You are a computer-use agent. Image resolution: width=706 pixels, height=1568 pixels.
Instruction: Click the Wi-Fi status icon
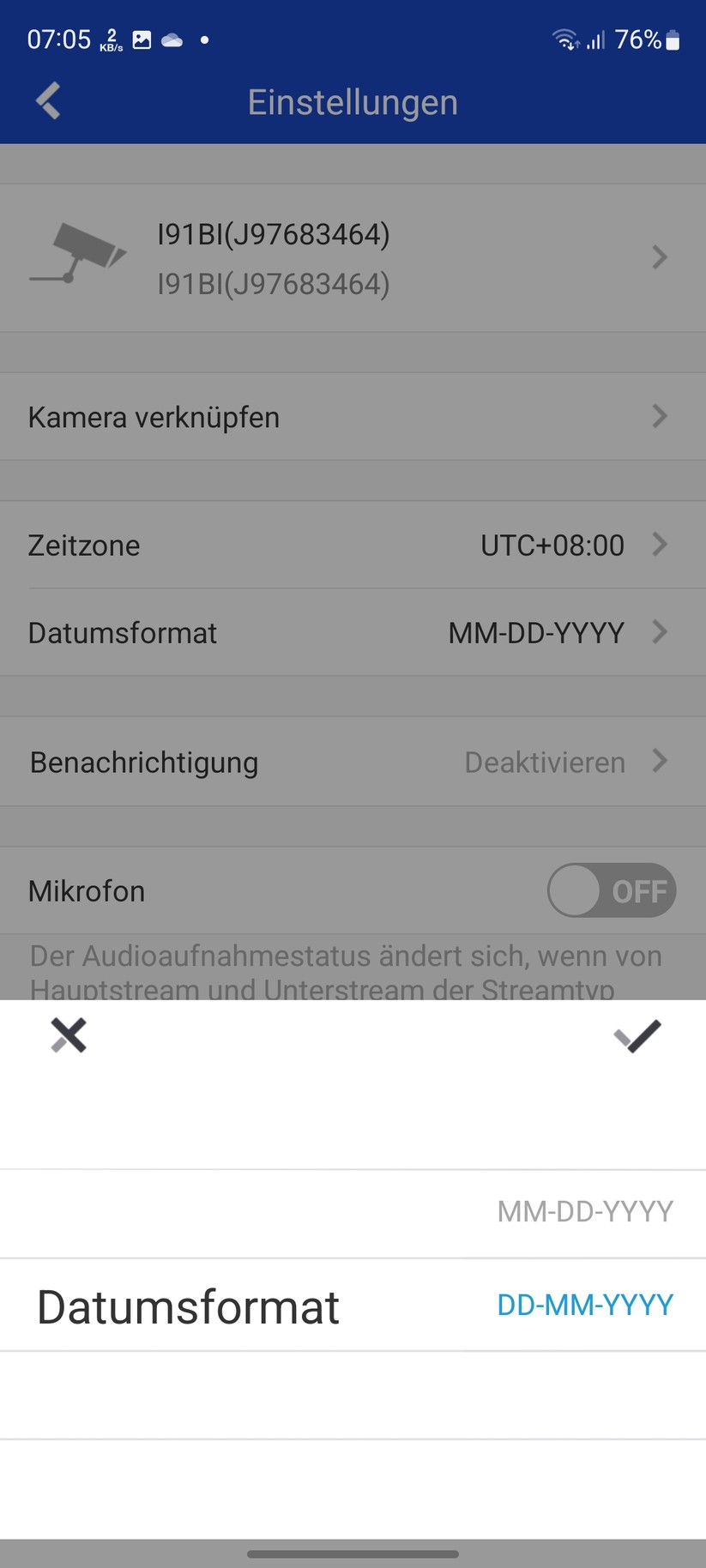point(565,39)
